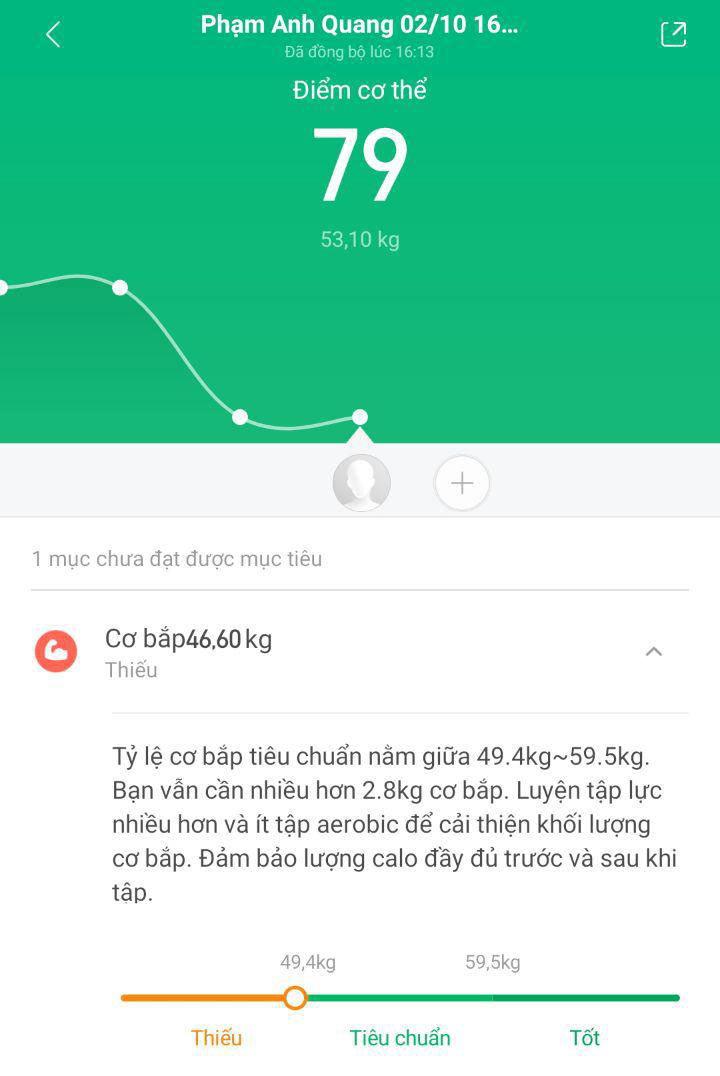Tap the user avatar silhouette circle
Screen dimensions: 720x1076
point(361,482)
